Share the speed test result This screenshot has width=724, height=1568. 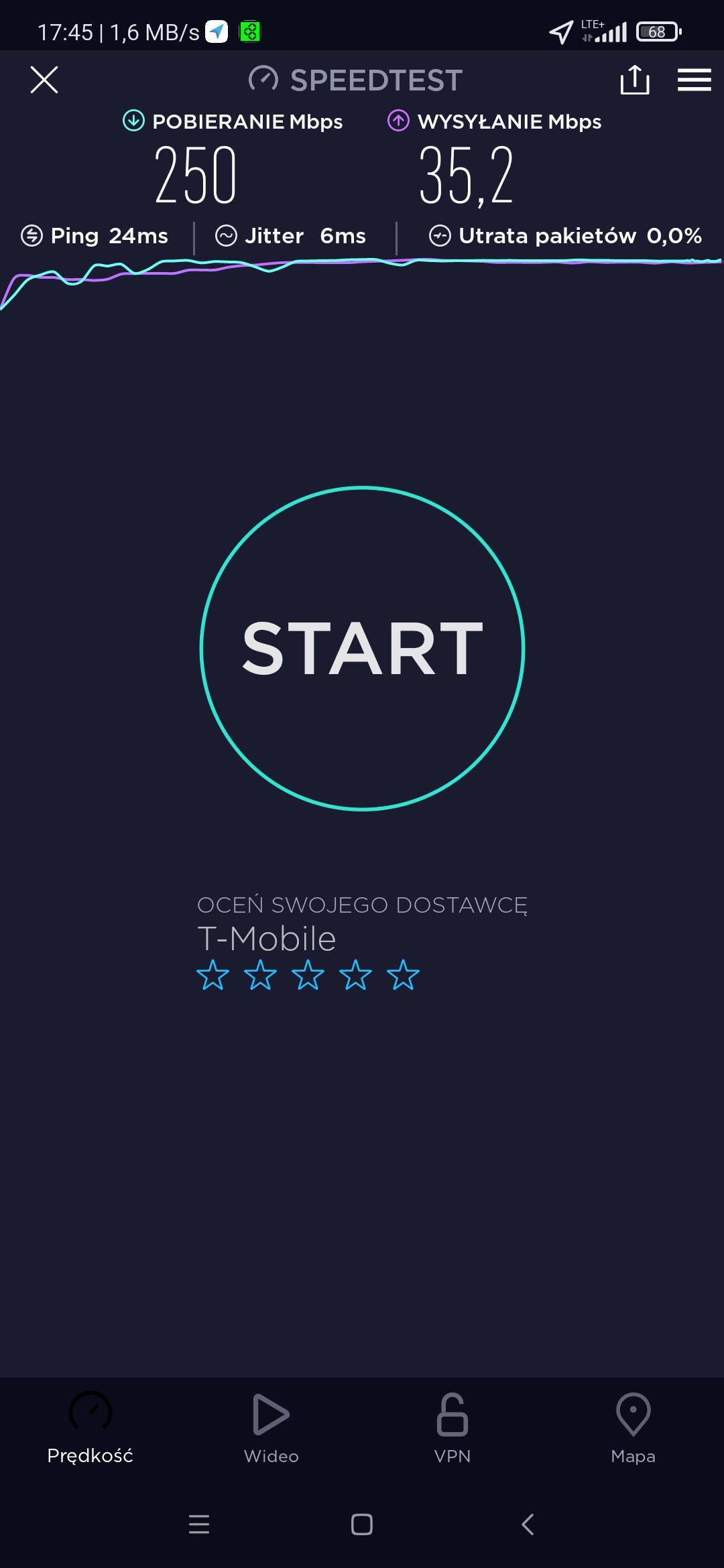pos(634,80)
